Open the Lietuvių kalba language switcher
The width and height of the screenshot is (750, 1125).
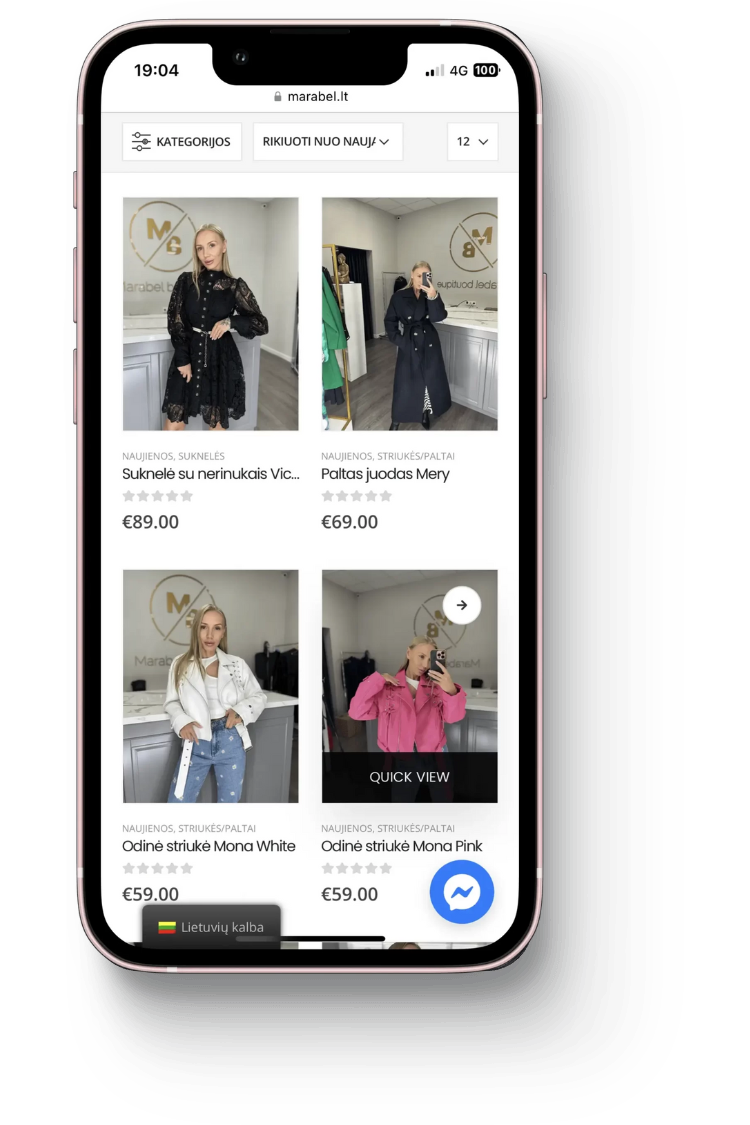tap(212, 927)
